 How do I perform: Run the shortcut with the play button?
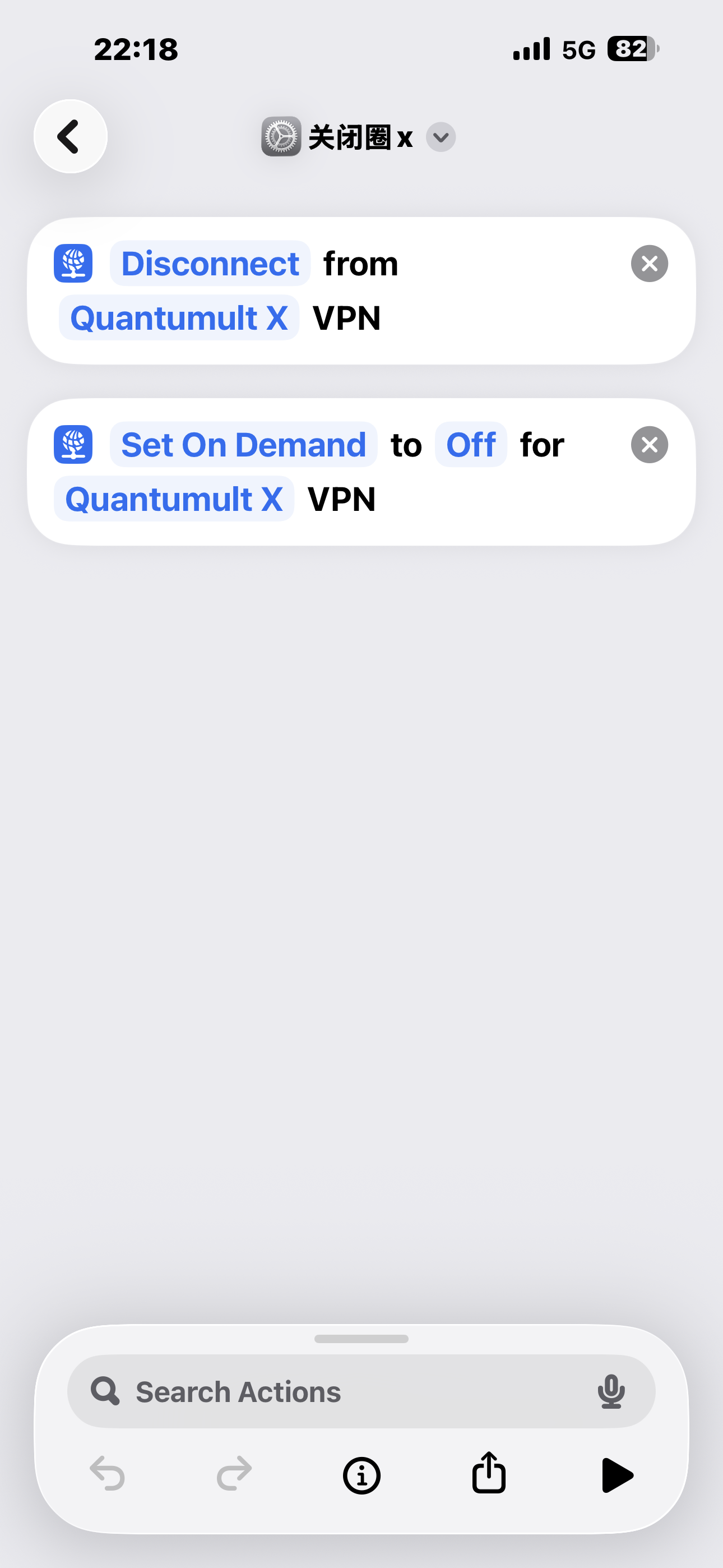click(x=616, y=1475)
